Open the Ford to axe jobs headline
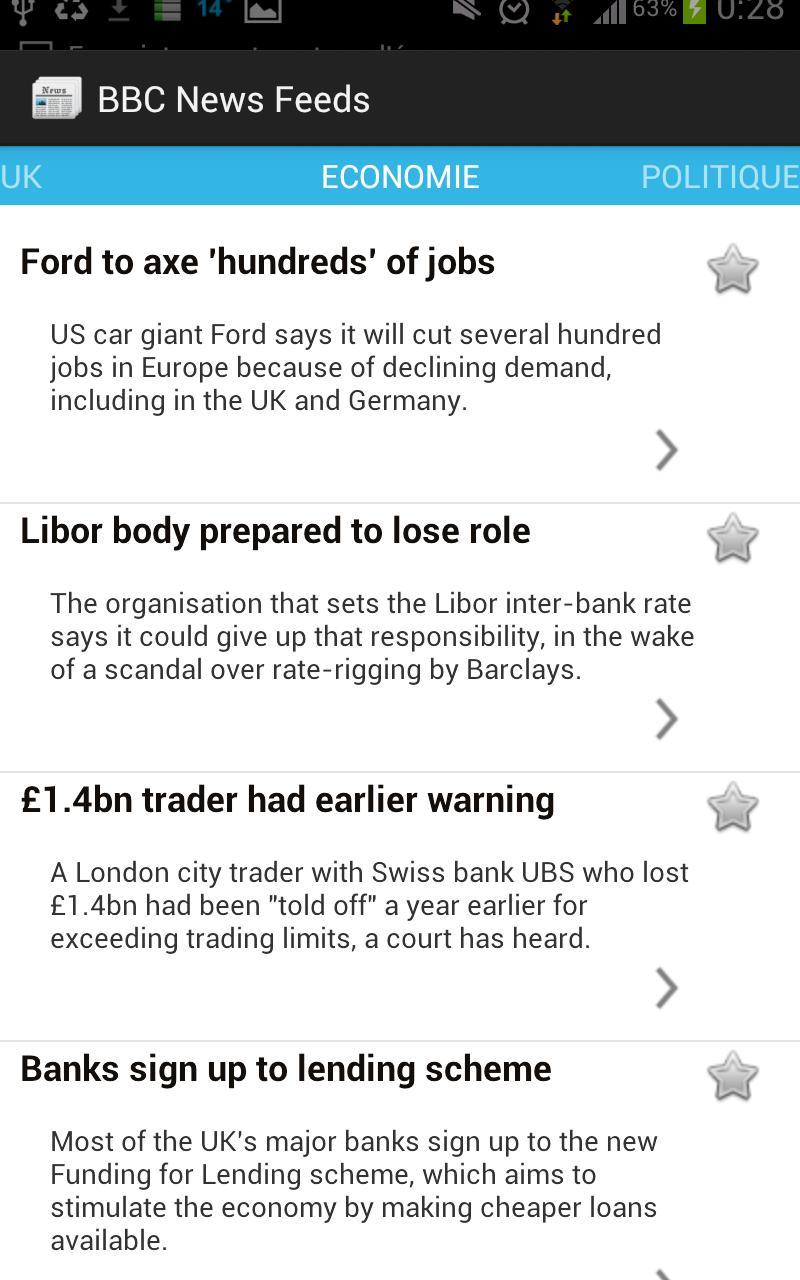Screen dimensions: 800x1280 [257, 262]
